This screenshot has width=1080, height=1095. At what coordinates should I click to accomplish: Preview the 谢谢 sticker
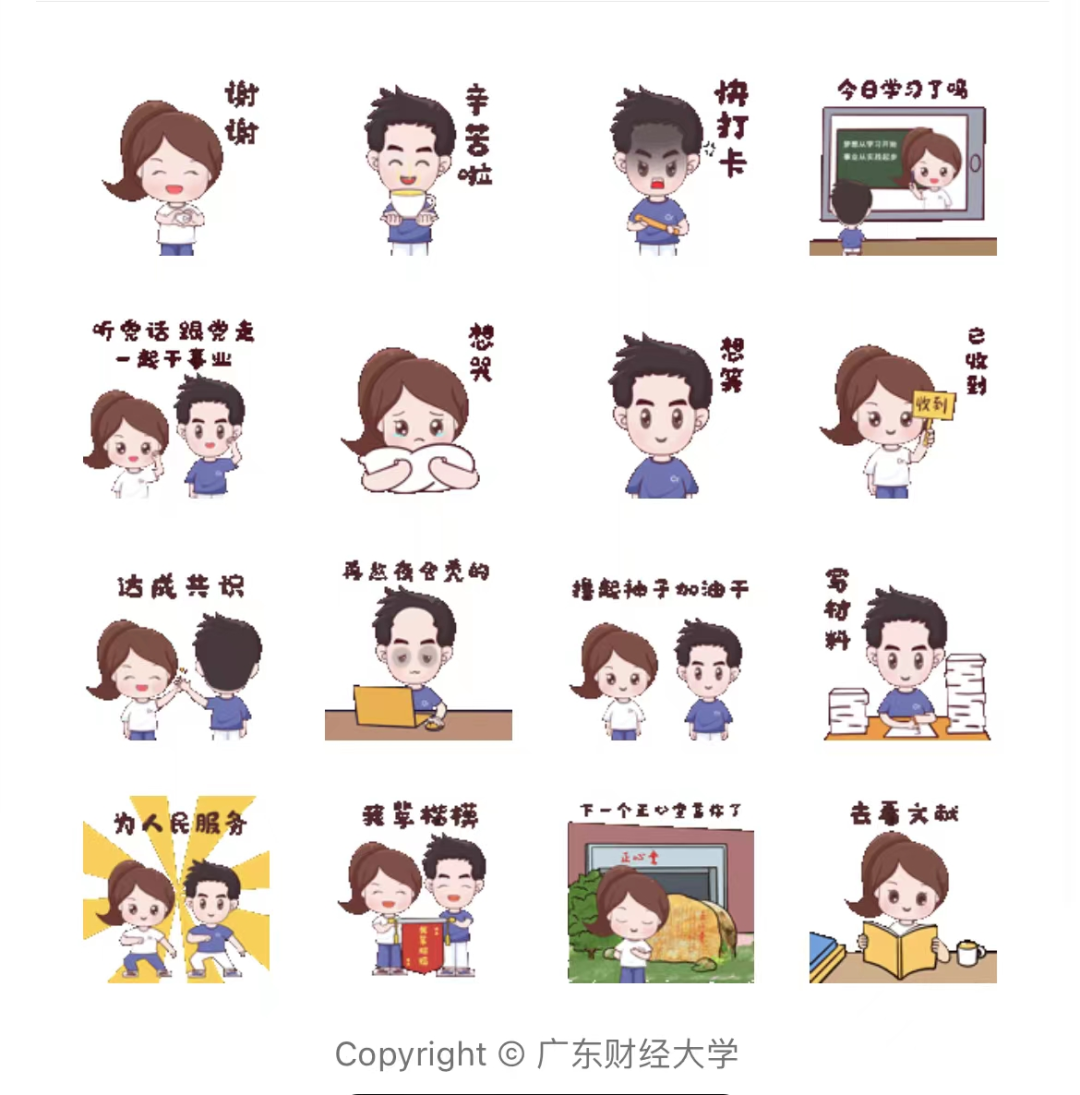point(177,165)
